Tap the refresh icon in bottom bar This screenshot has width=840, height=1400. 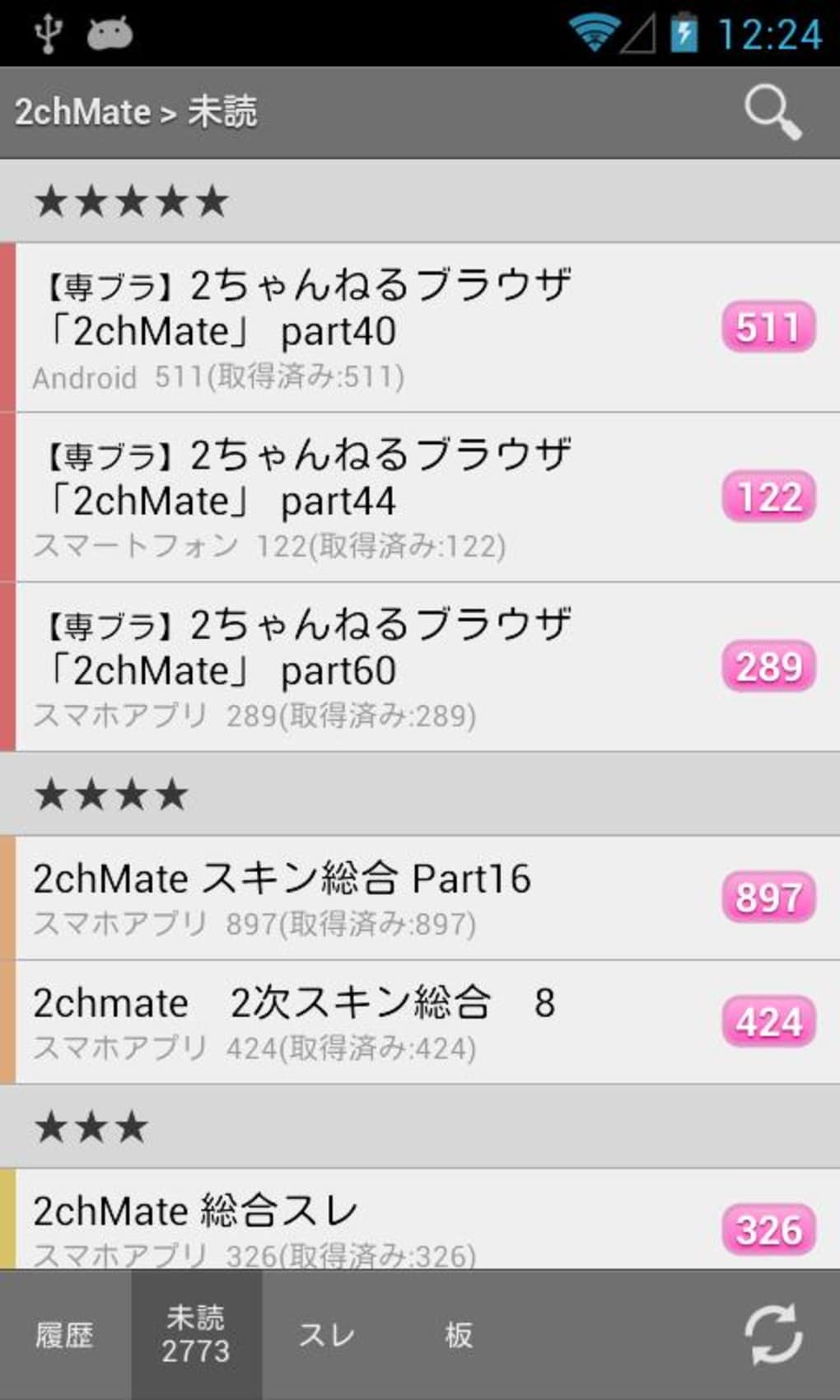point(772,1334)
